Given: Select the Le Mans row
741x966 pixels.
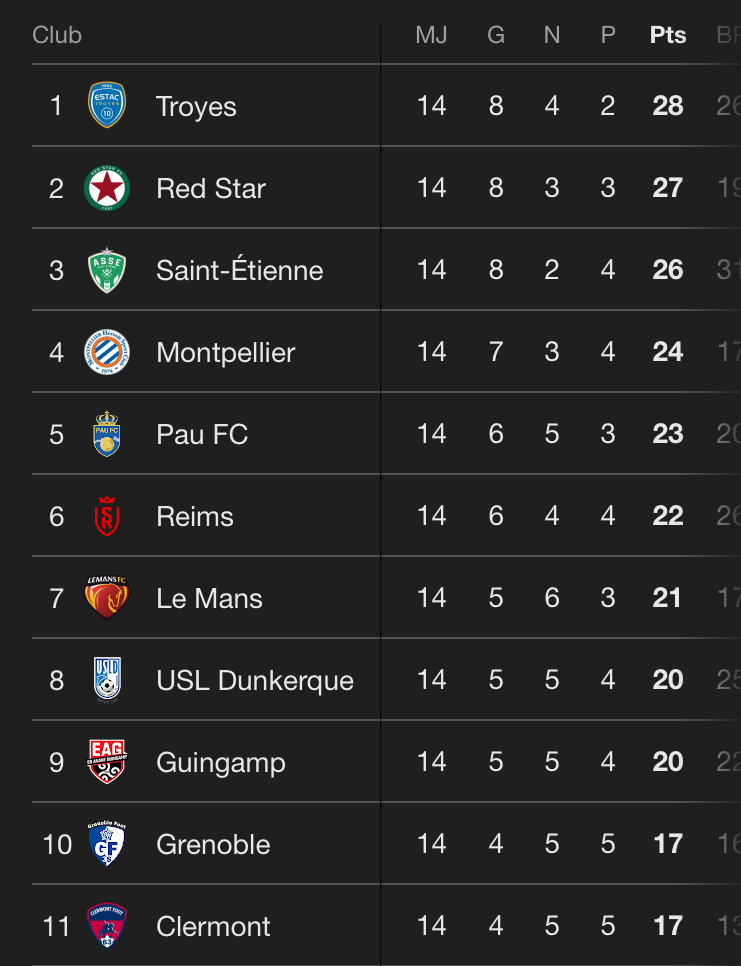Looking at the screenshot, I should [x=209, y=598].
